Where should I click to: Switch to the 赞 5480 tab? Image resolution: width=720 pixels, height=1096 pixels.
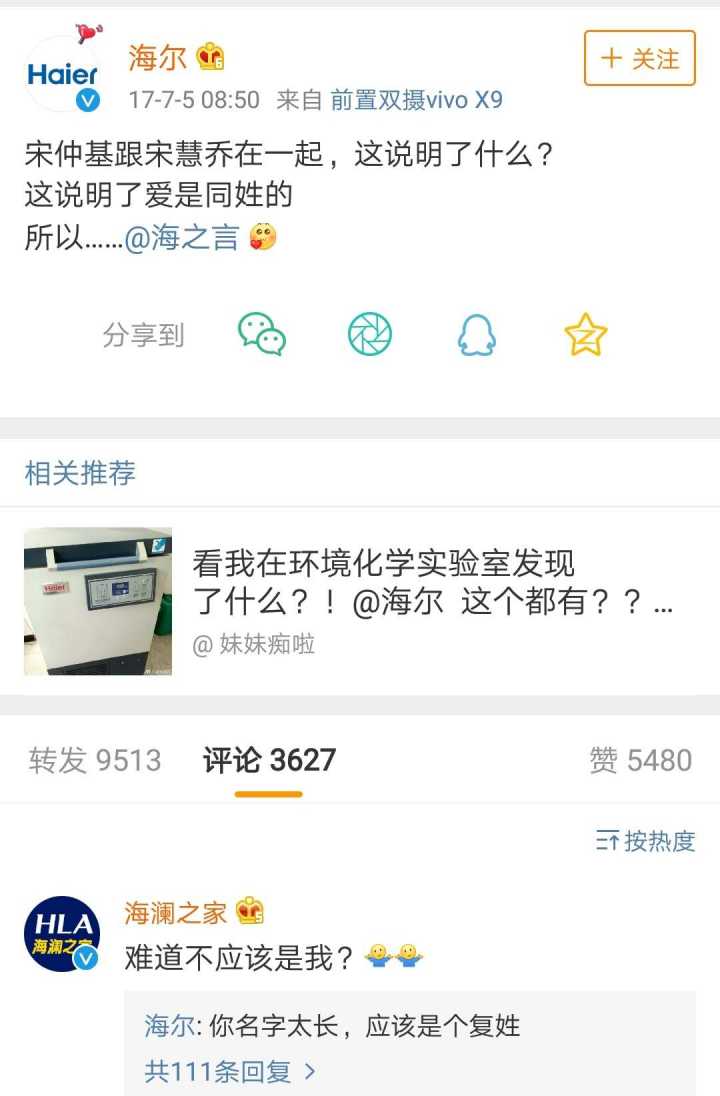tap(640, 761)
